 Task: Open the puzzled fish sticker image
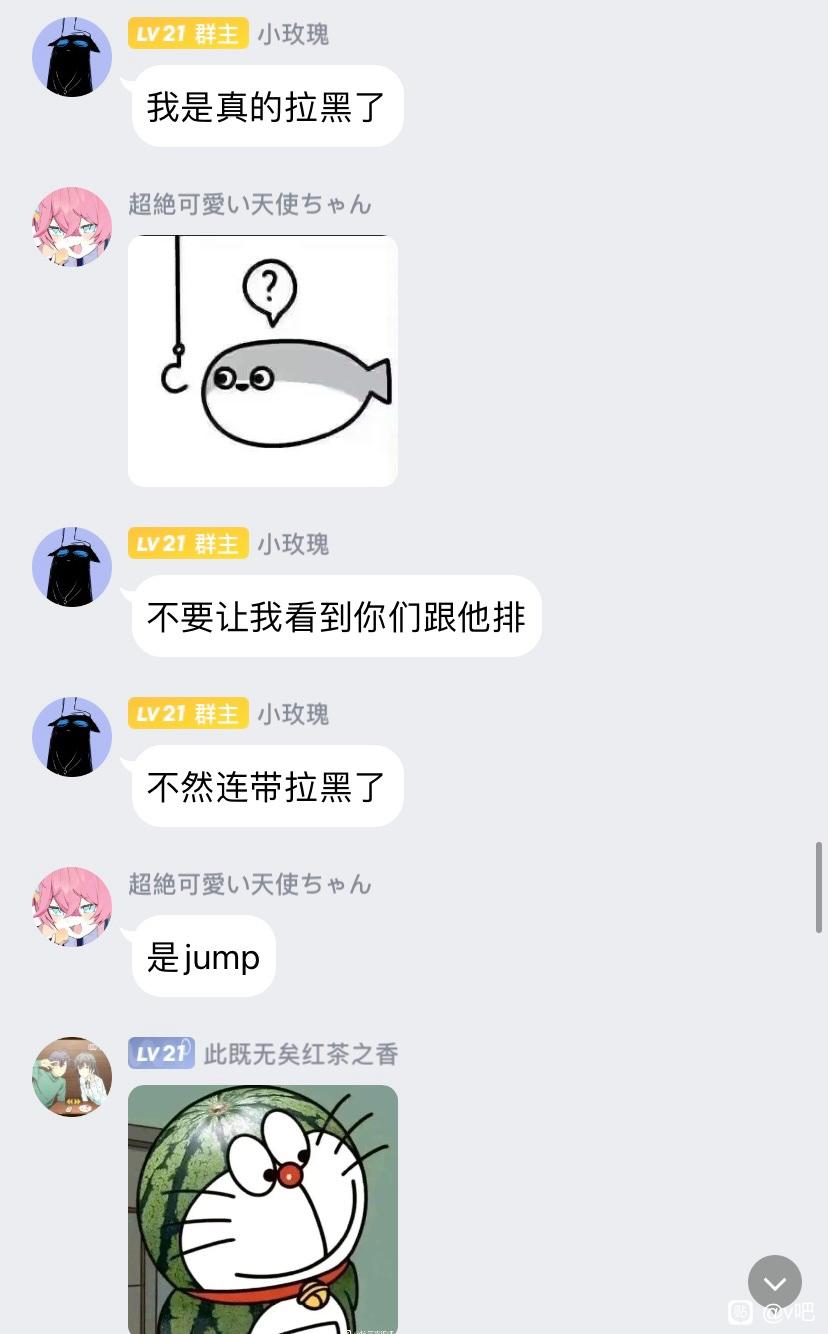263,361
